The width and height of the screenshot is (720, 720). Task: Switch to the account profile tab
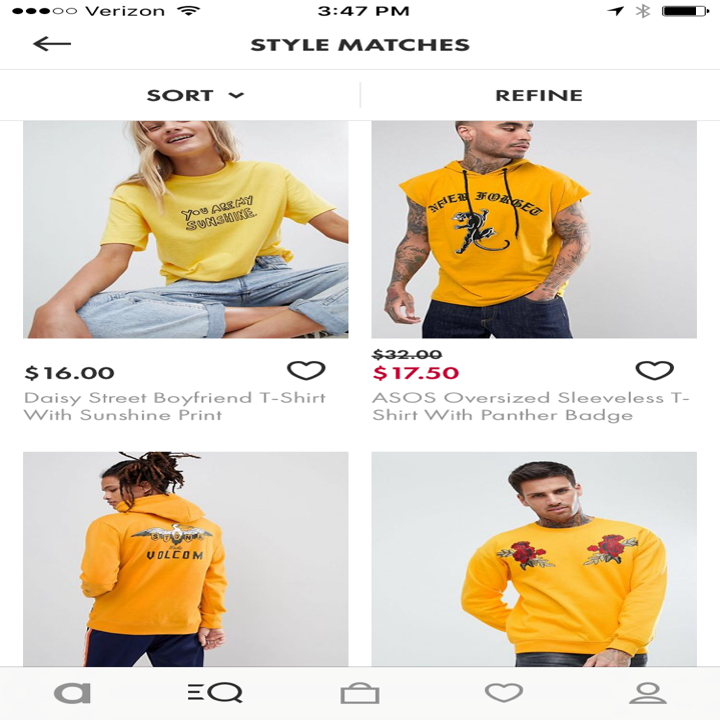click(647, 693)
